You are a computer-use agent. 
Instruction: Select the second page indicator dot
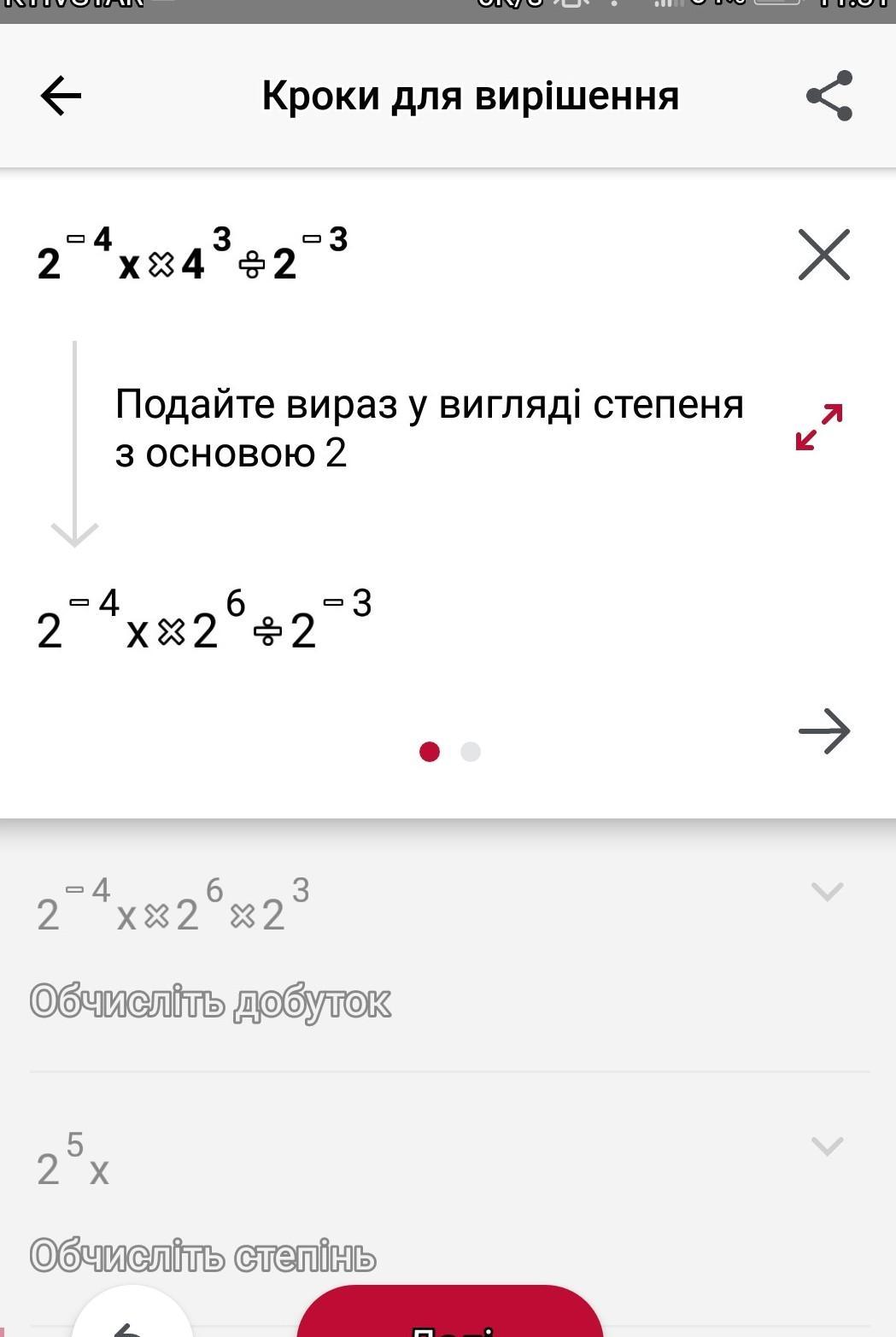point(471,752)
